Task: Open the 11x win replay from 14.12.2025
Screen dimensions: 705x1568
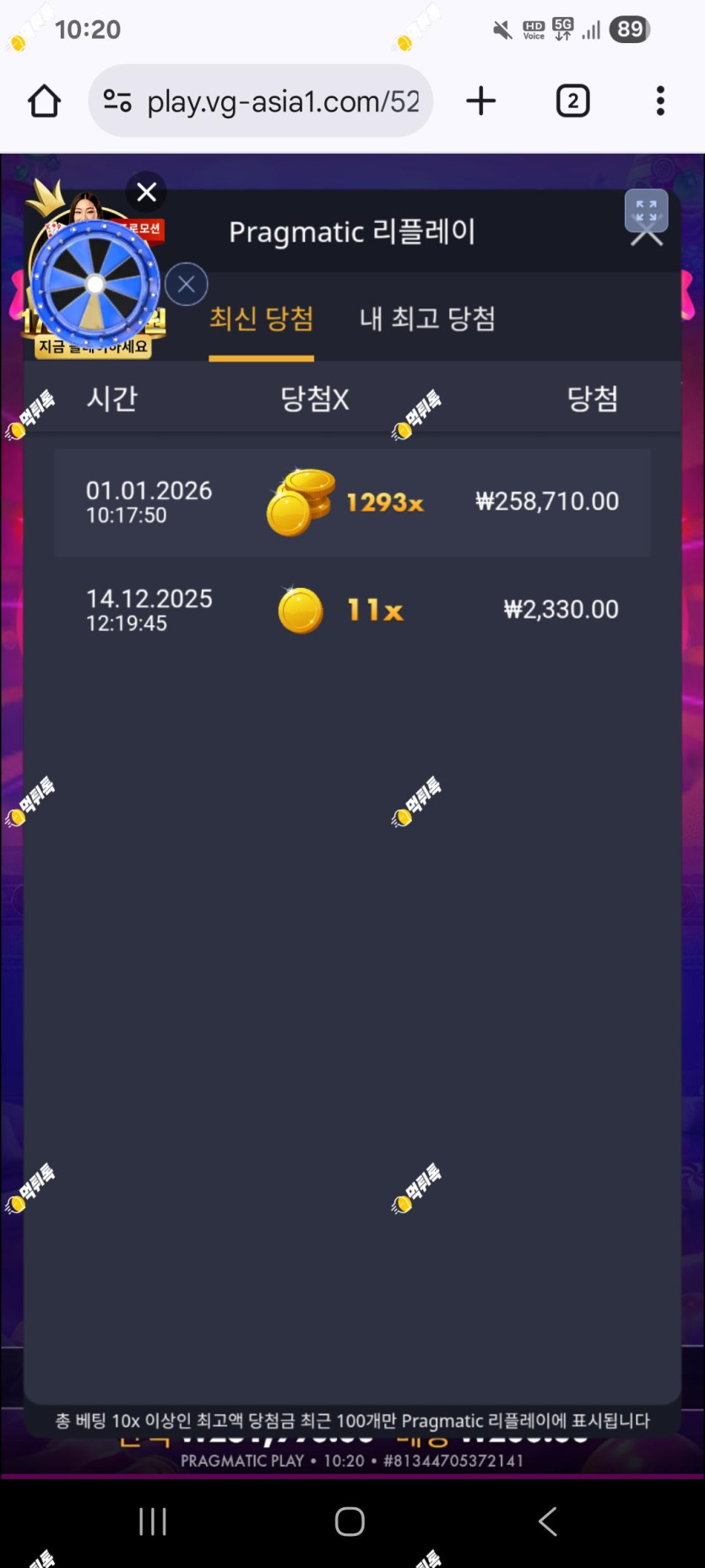Action: [352, 610]
